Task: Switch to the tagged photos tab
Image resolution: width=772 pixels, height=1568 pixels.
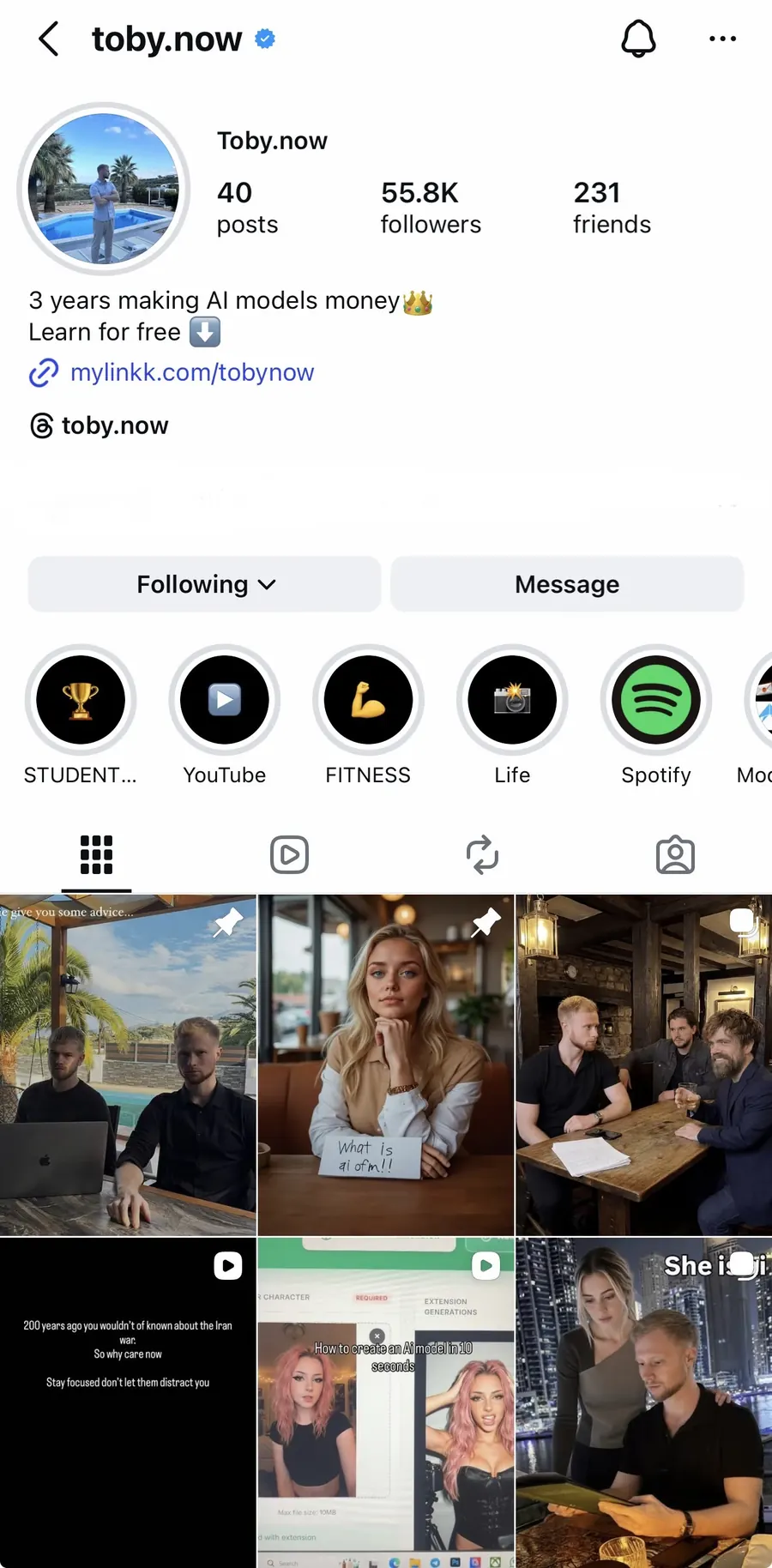Action: pos(675,855)
